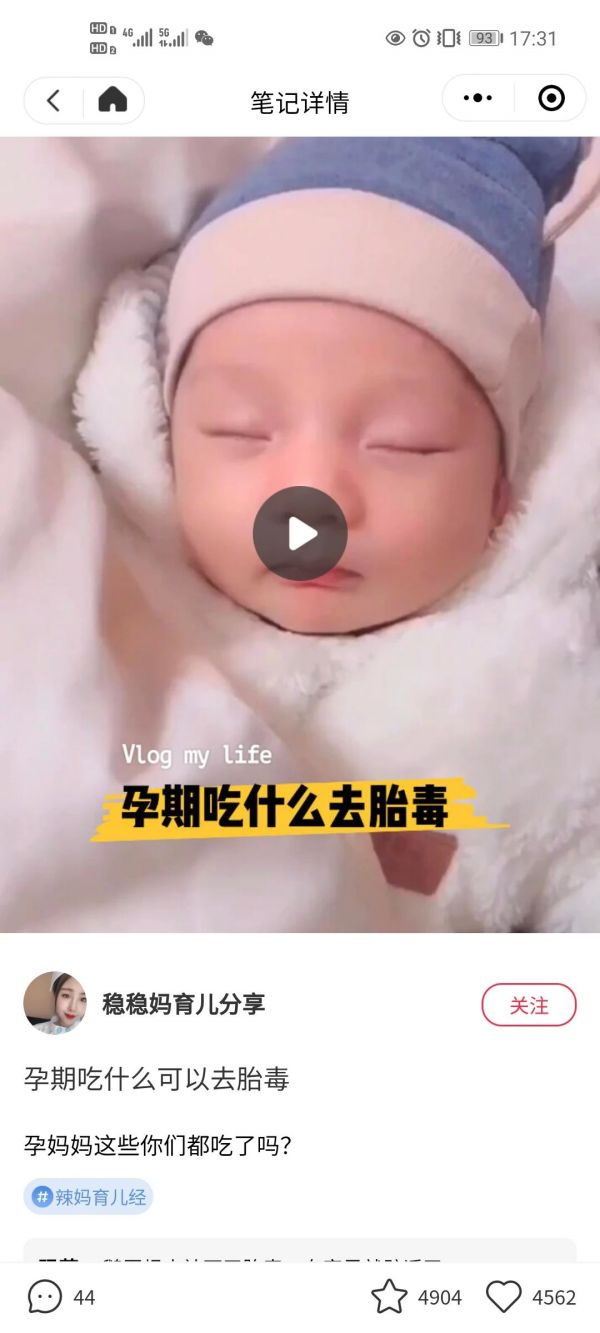Like this note with heart icon
Image resolution: width=600 pixels, height=1333 pixels.
[504, 1297]
